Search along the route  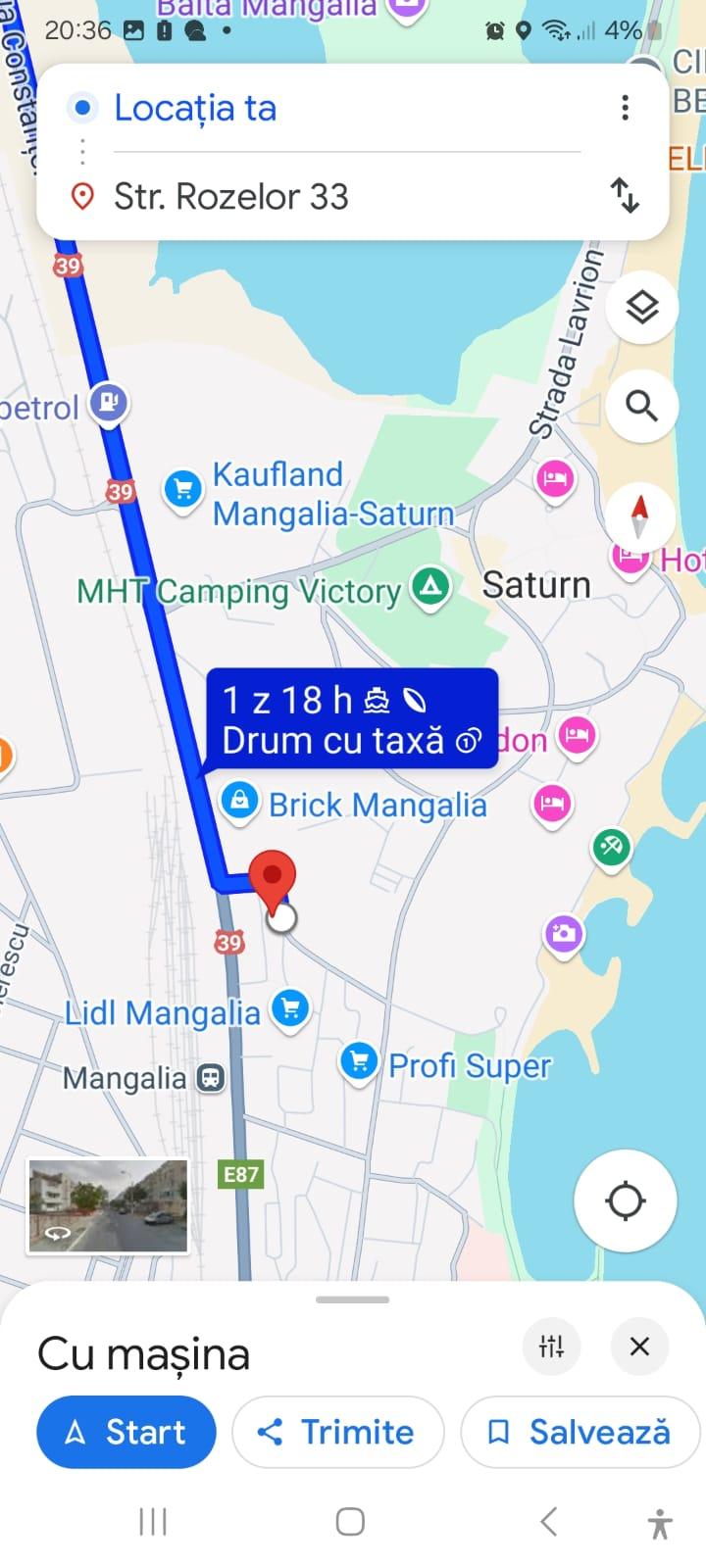642,405
